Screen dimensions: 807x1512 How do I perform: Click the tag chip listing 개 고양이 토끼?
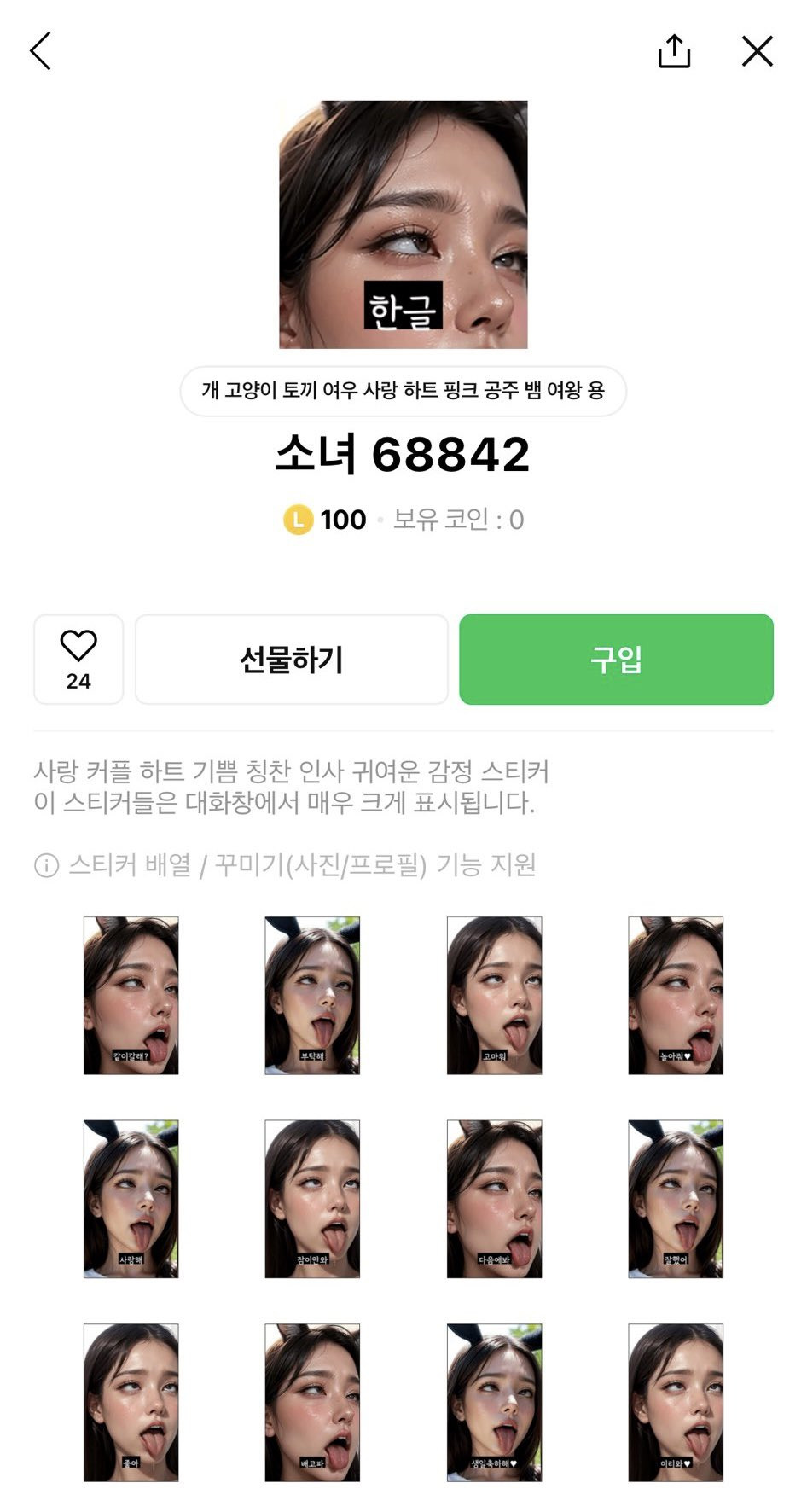click(x=403, y=393)
